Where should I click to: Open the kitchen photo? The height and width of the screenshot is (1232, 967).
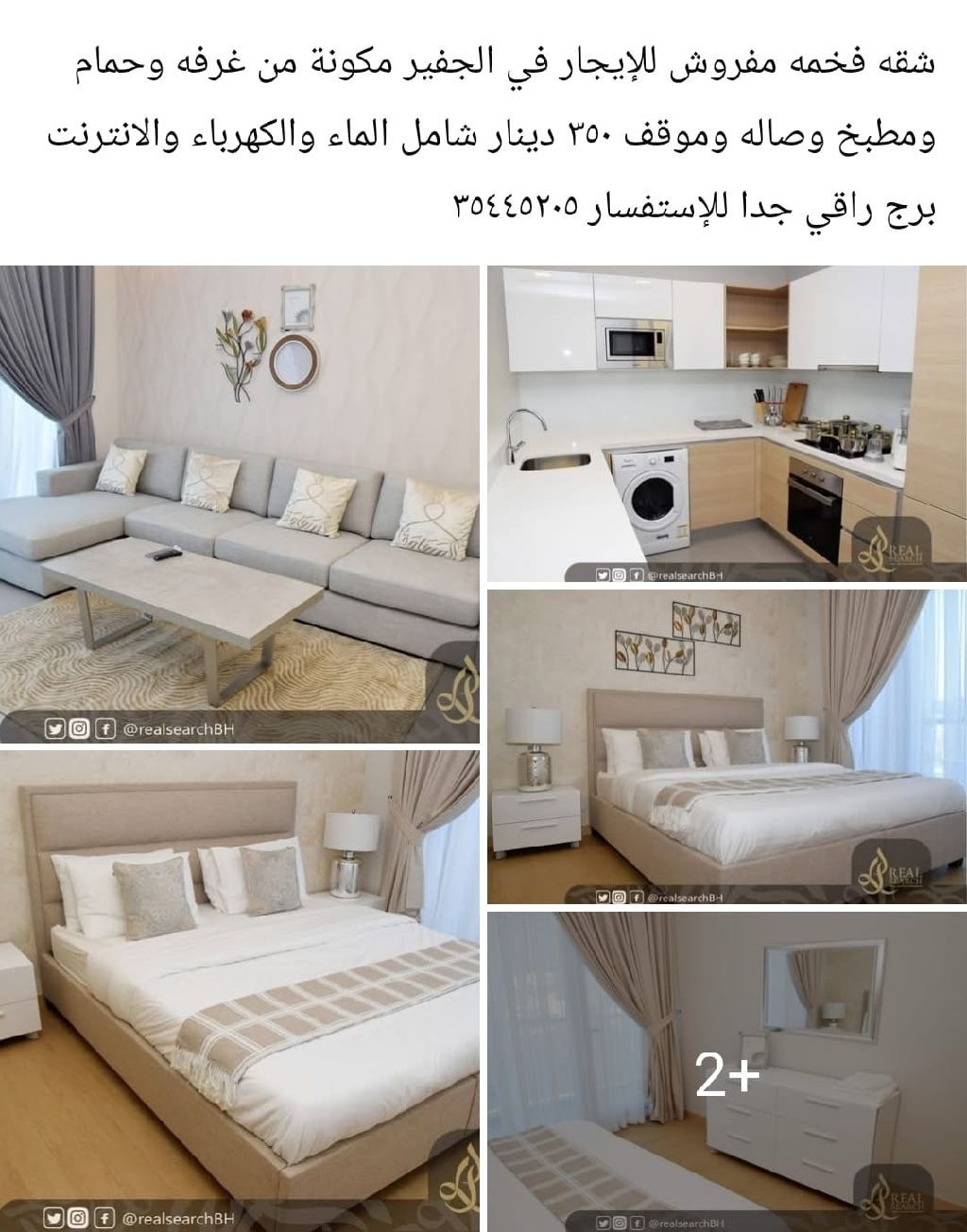tap(726, 423)
